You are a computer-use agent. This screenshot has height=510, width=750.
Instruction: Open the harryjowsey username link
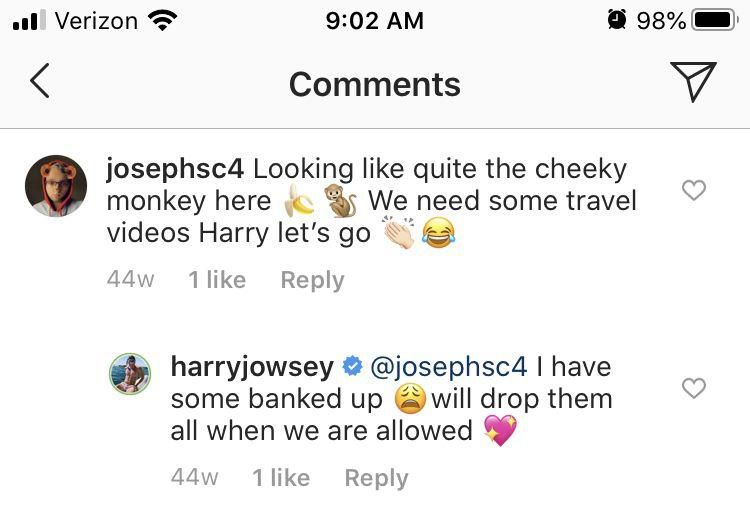click(x=252, y=367)
